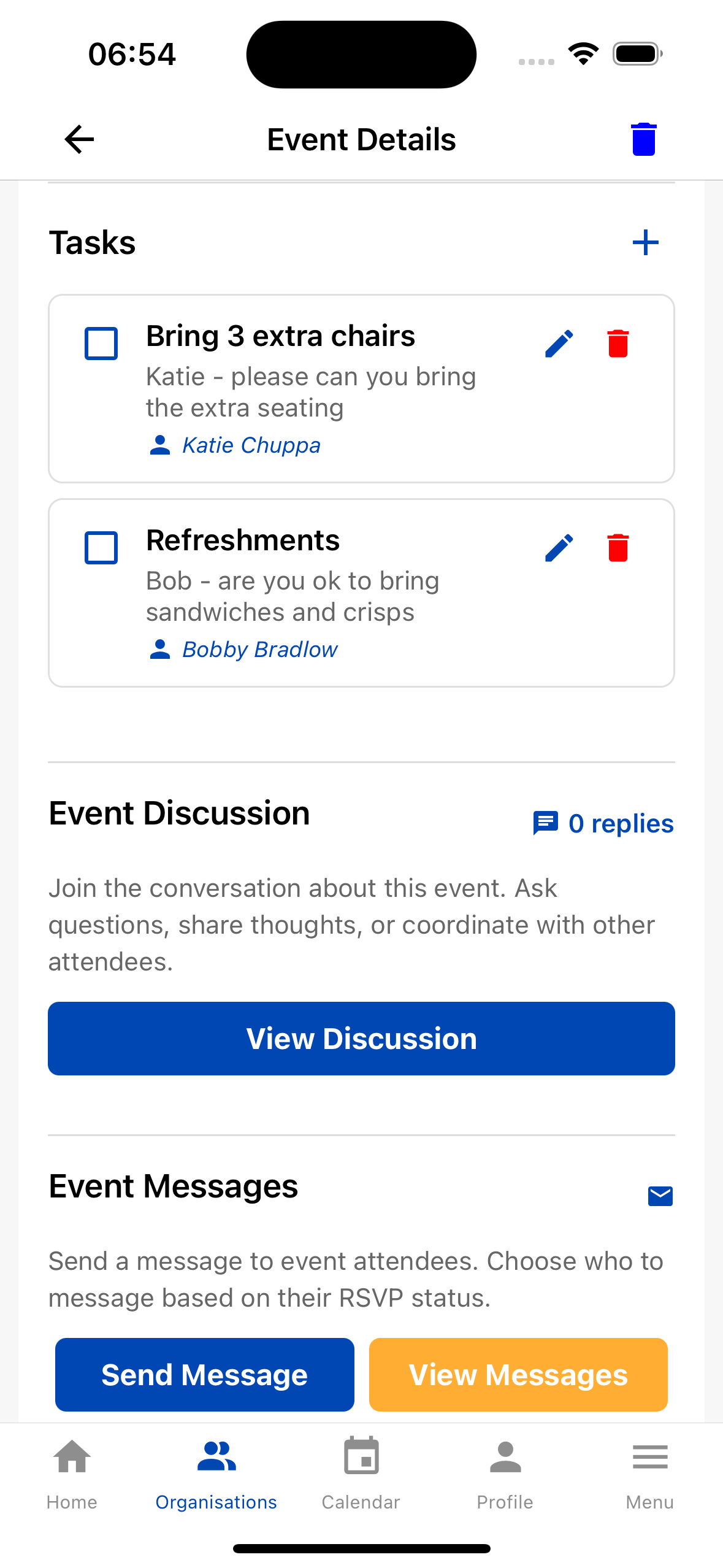Edit the Refreshments task
Viewport: 723px width, 1568px height.
559,548
